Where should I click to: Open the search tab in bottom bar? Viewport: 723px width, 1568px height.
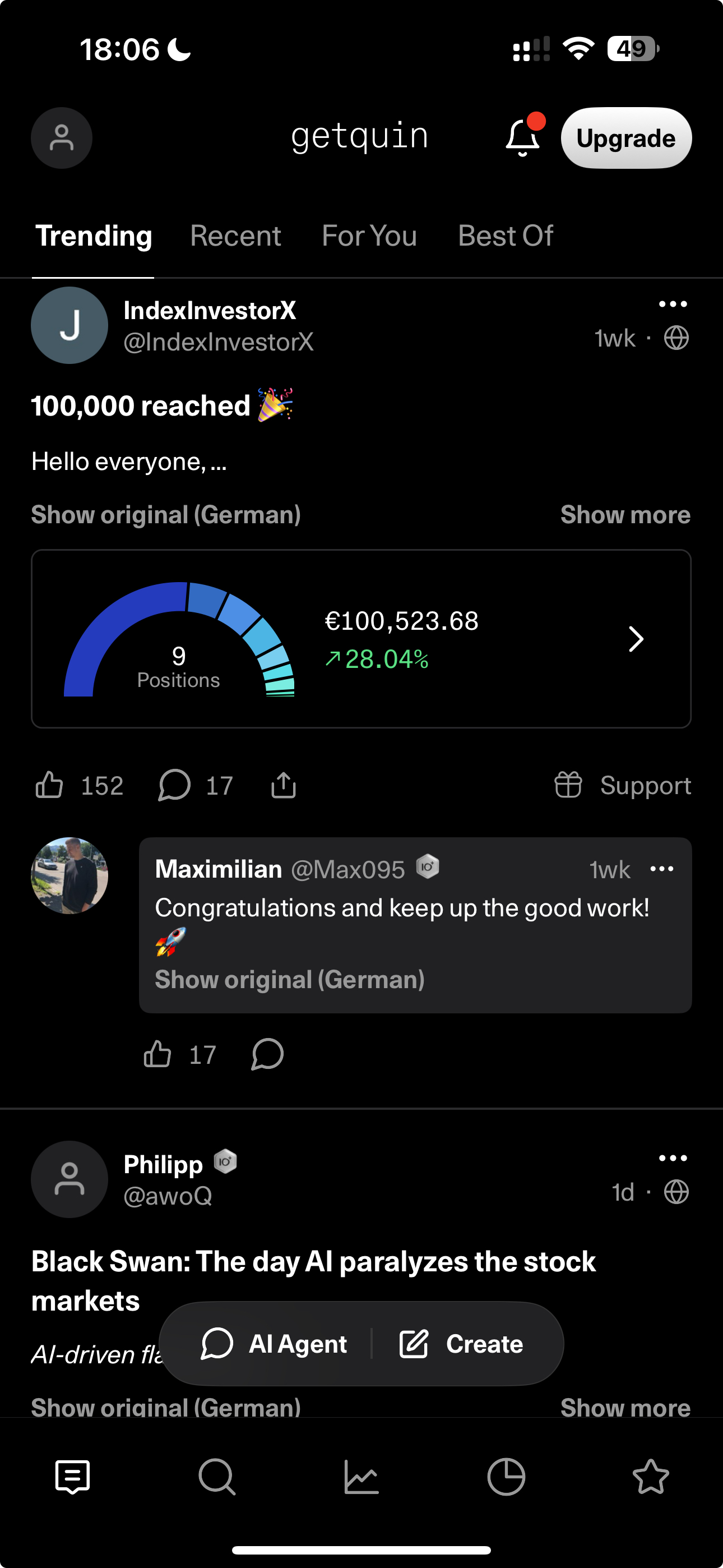point(217,1476)
